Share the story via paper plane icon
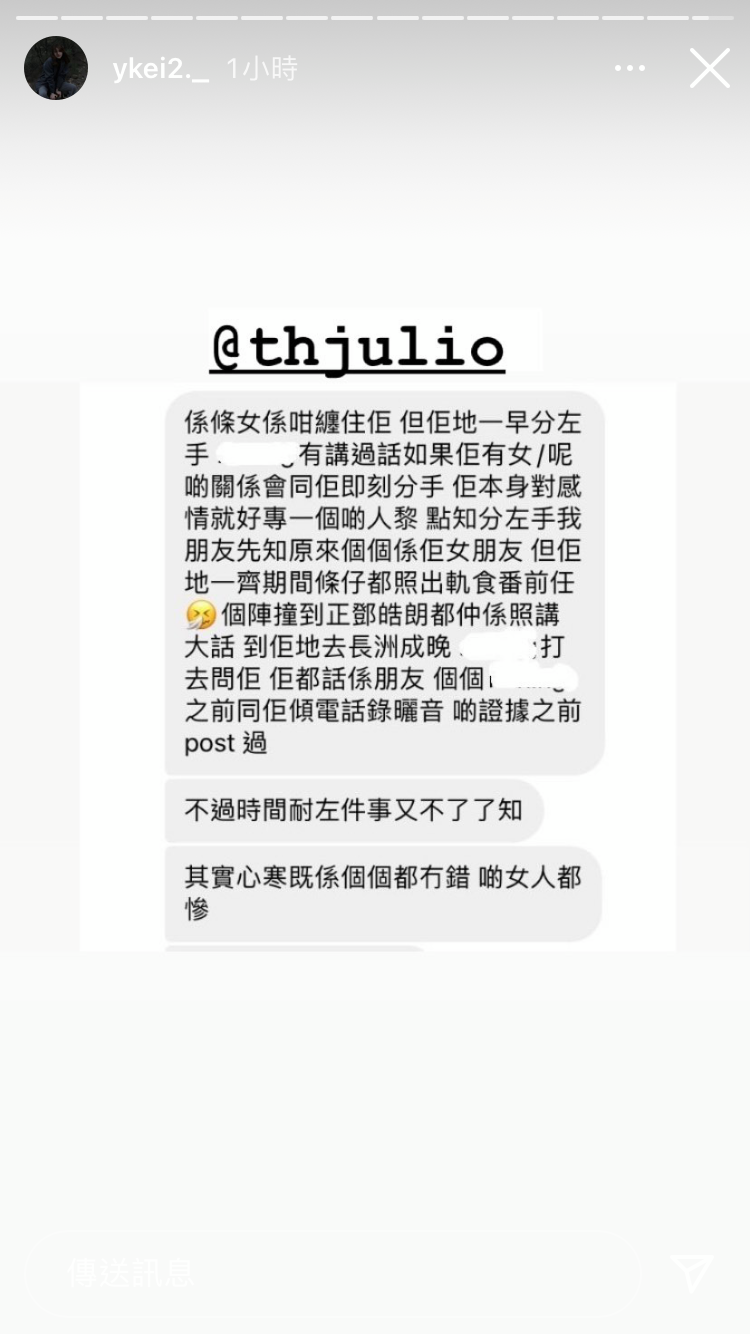The width and height of the screenshot is (750, 1334). coord(692,1273)
